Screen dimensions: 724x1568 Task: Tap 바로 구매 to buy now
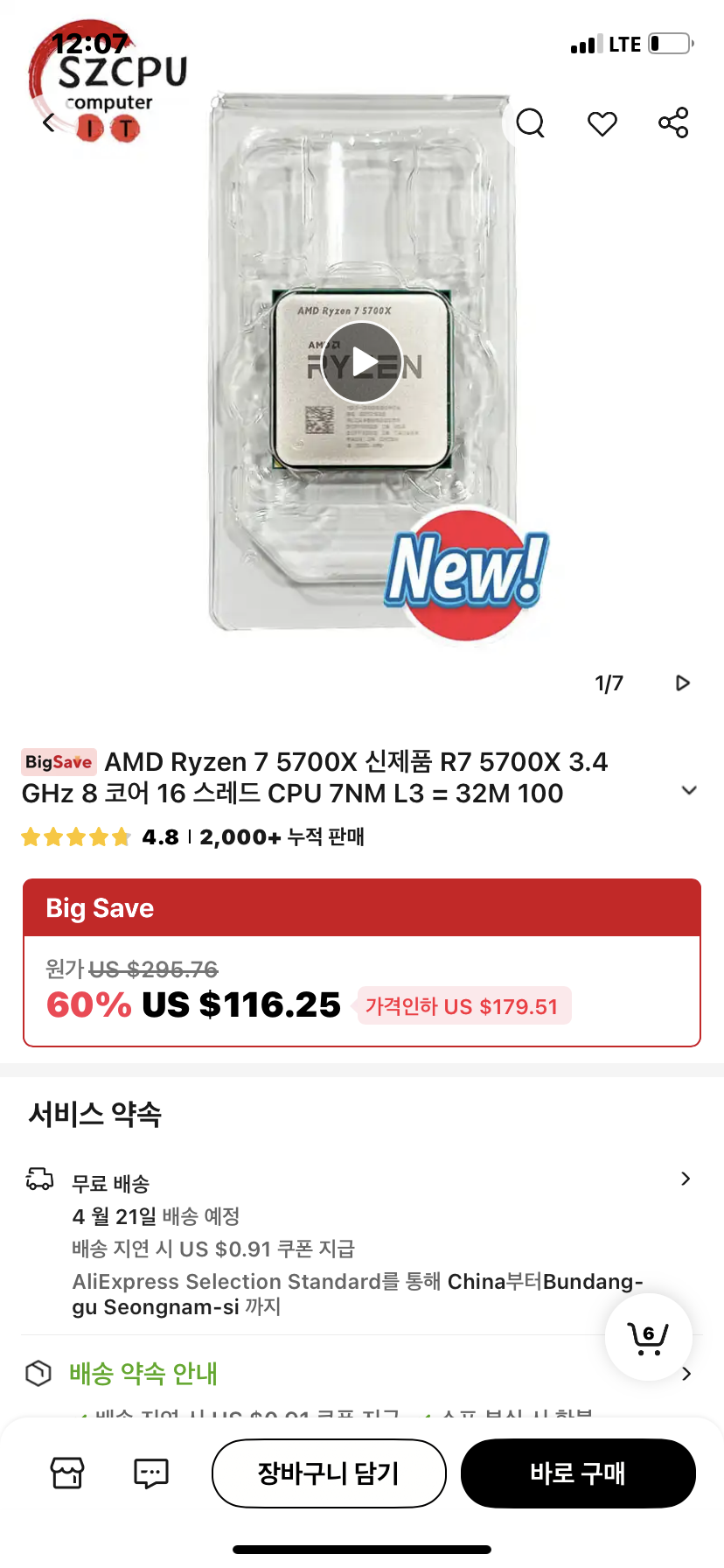578,1473
